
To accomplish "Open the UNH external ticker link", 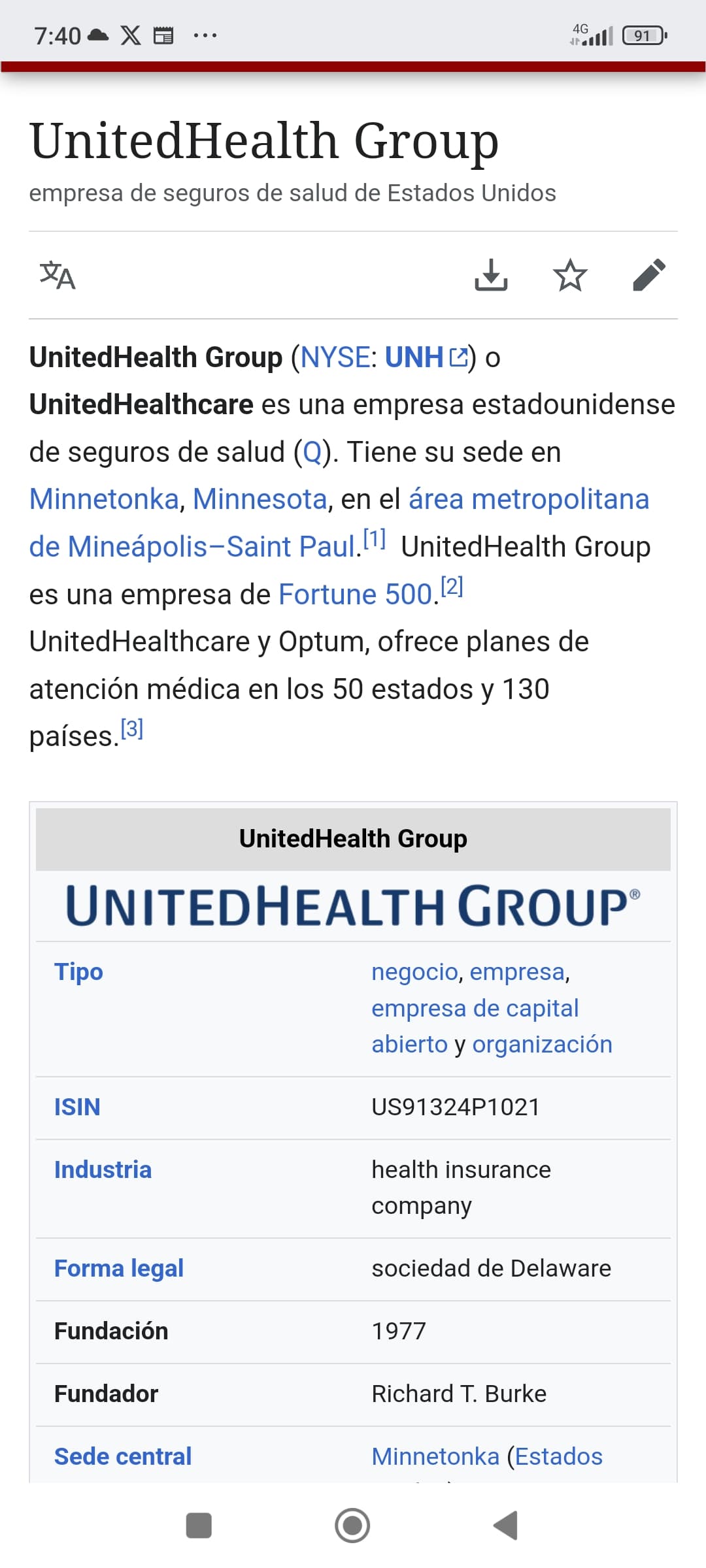I will pyautogui.click(x=426, y=357).
